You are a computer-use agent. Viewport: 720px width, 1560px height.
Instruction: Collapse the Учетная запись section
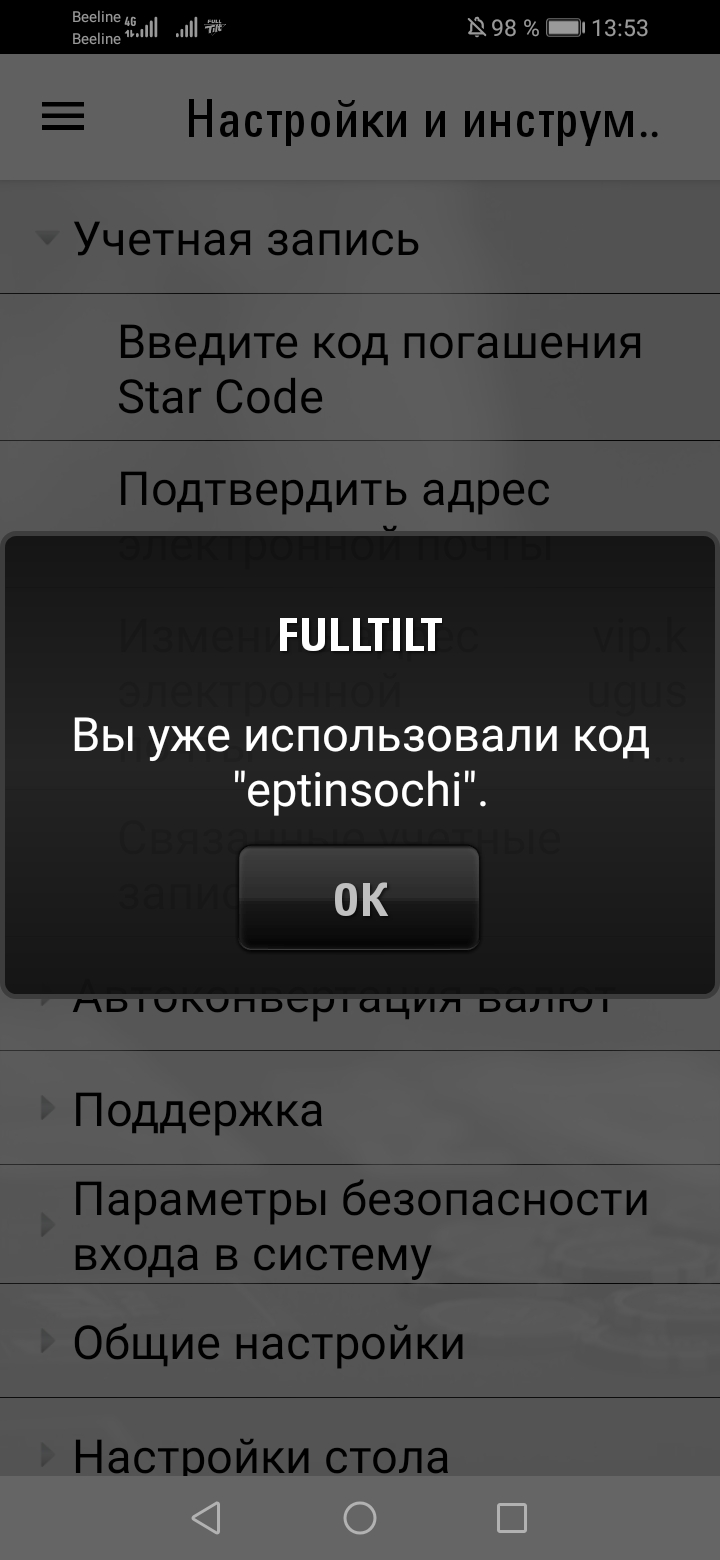click(246, 240)
